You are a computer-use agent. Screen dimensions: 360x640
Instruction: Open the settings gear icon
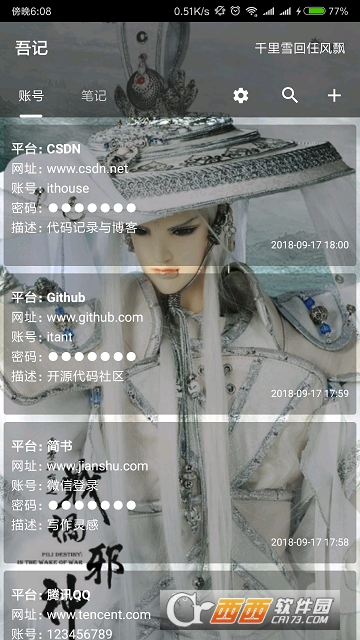(x=240, y=96)
